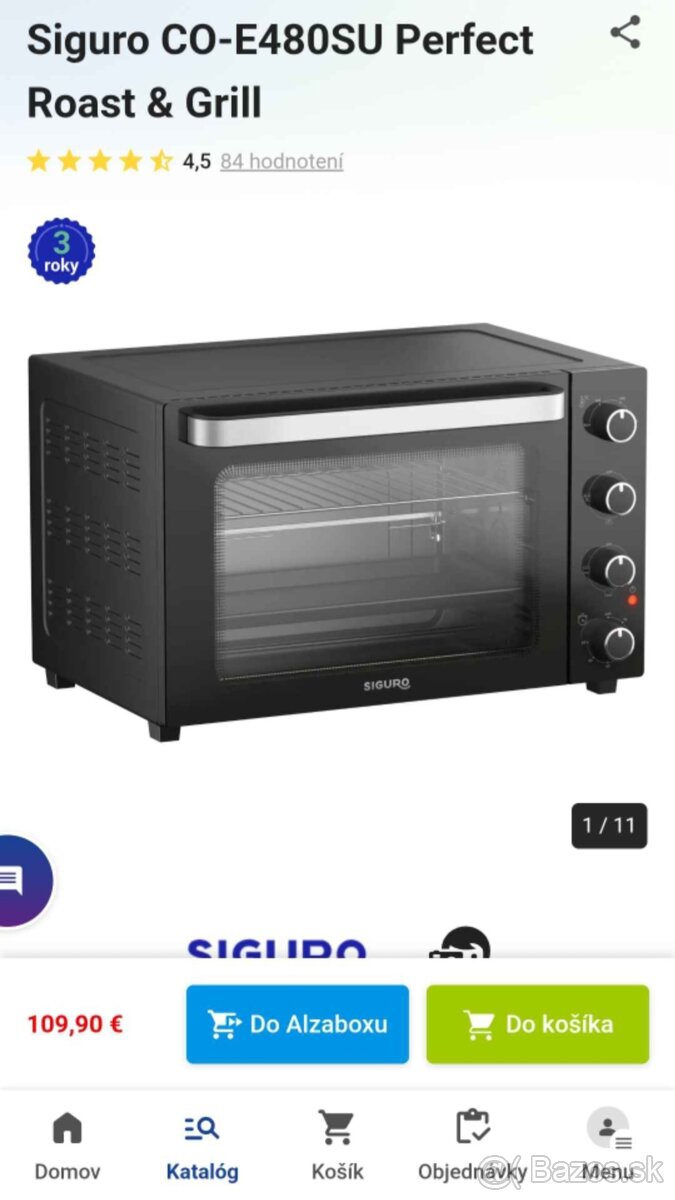Add product via Do Alzaboxu button
The height and width of the screenshot is (1200, 675).
click(x=297, y=1024)
